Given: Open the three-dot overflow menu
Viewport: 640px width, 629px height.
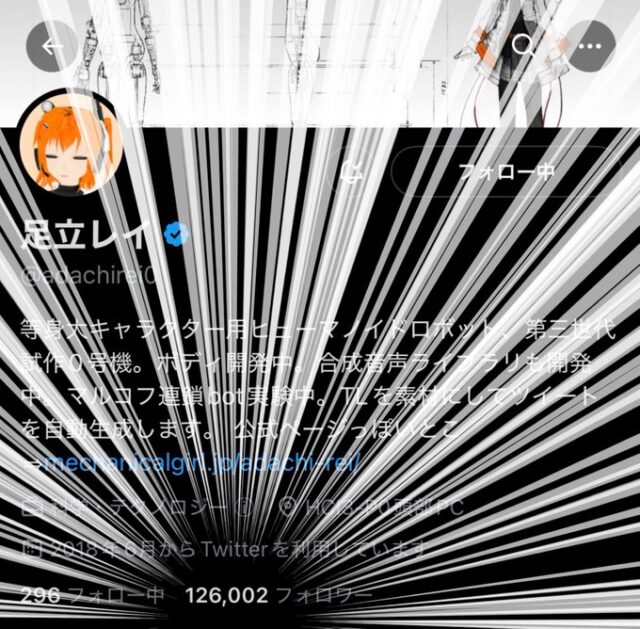Looking at the screenshot, I should [x=599, y=45].
